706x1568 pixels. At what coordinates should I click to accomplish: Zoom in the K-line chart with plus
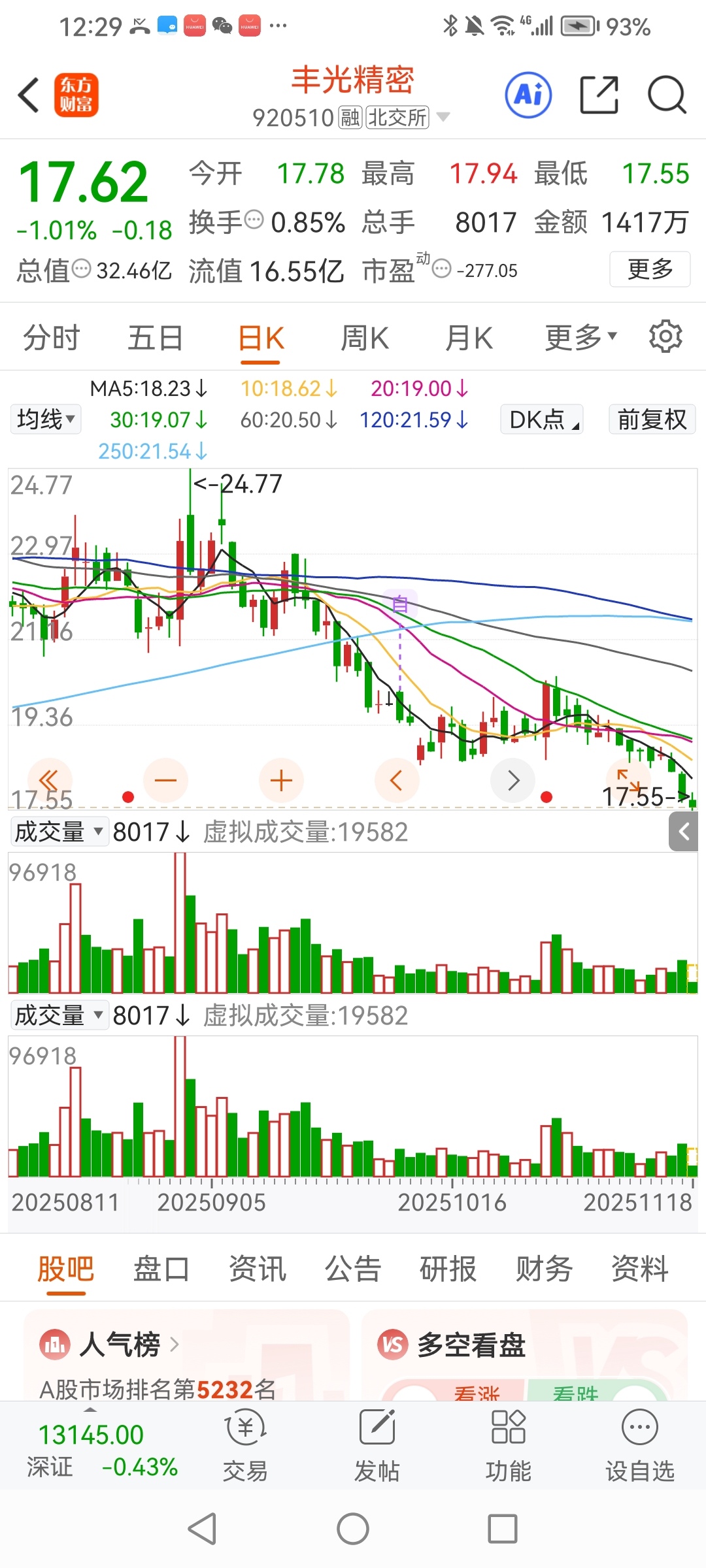(x=281, y=780)
